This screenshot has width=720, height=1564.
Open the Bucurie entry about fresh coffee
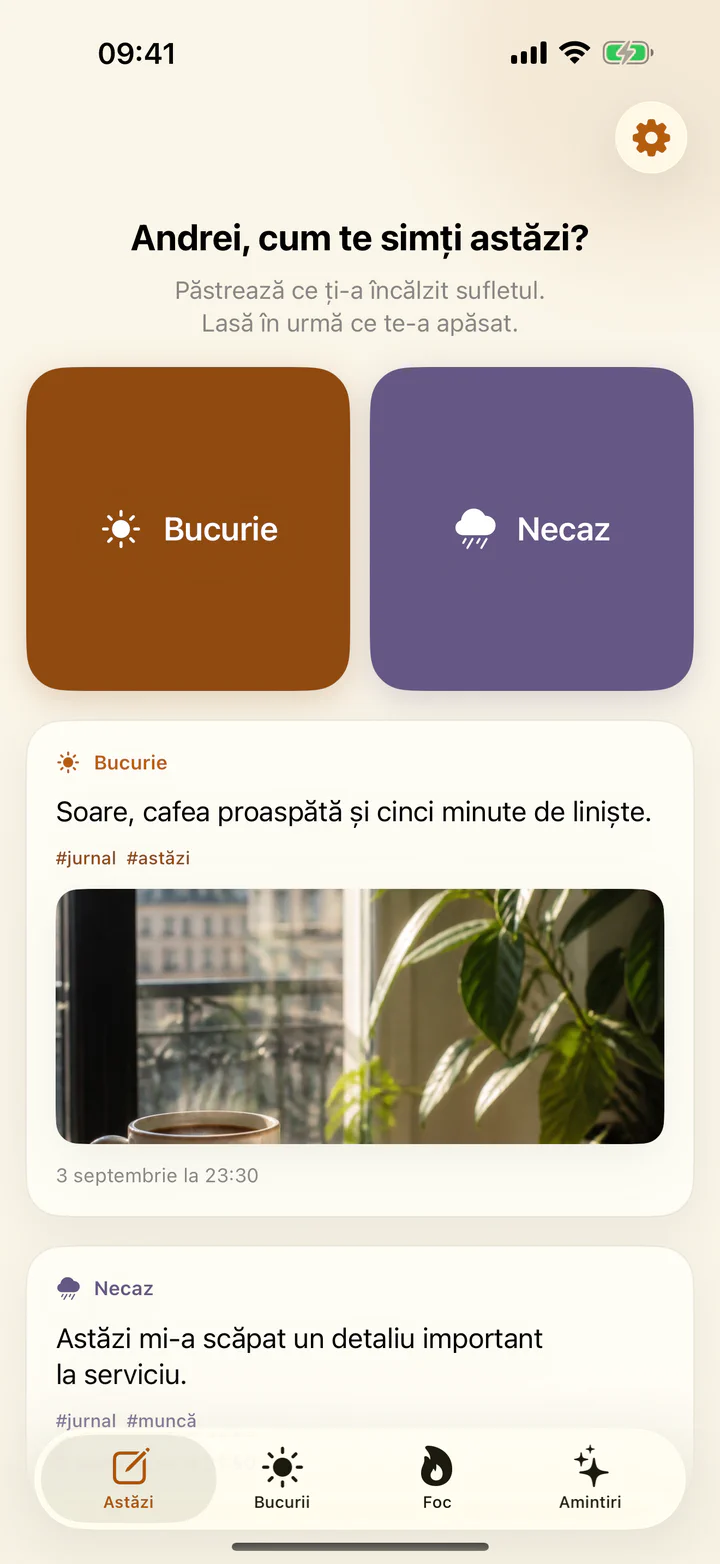point(360,968)
